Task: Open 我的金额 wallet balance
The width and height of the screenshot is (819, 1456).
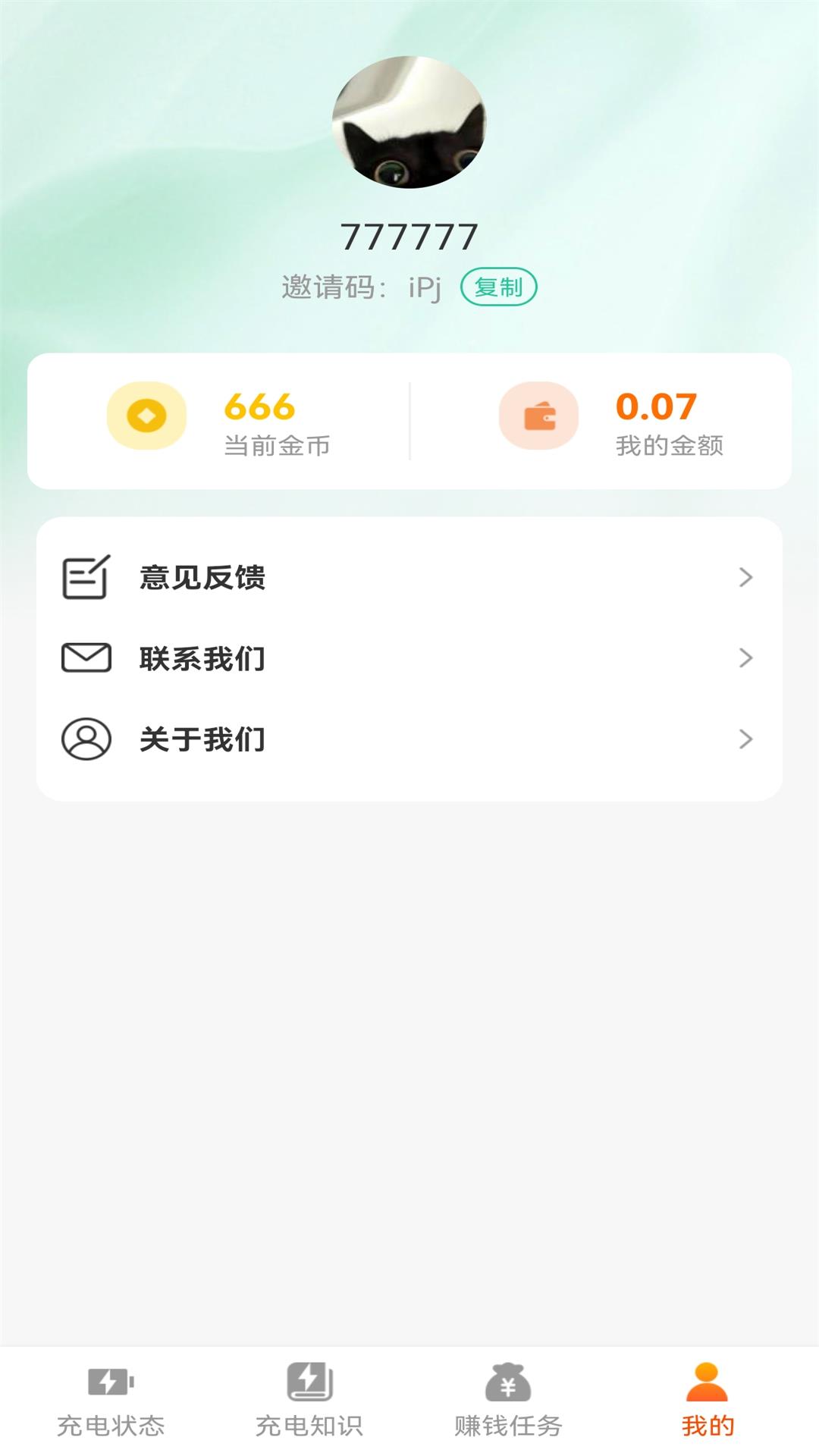Action: (x=611, y=421)
